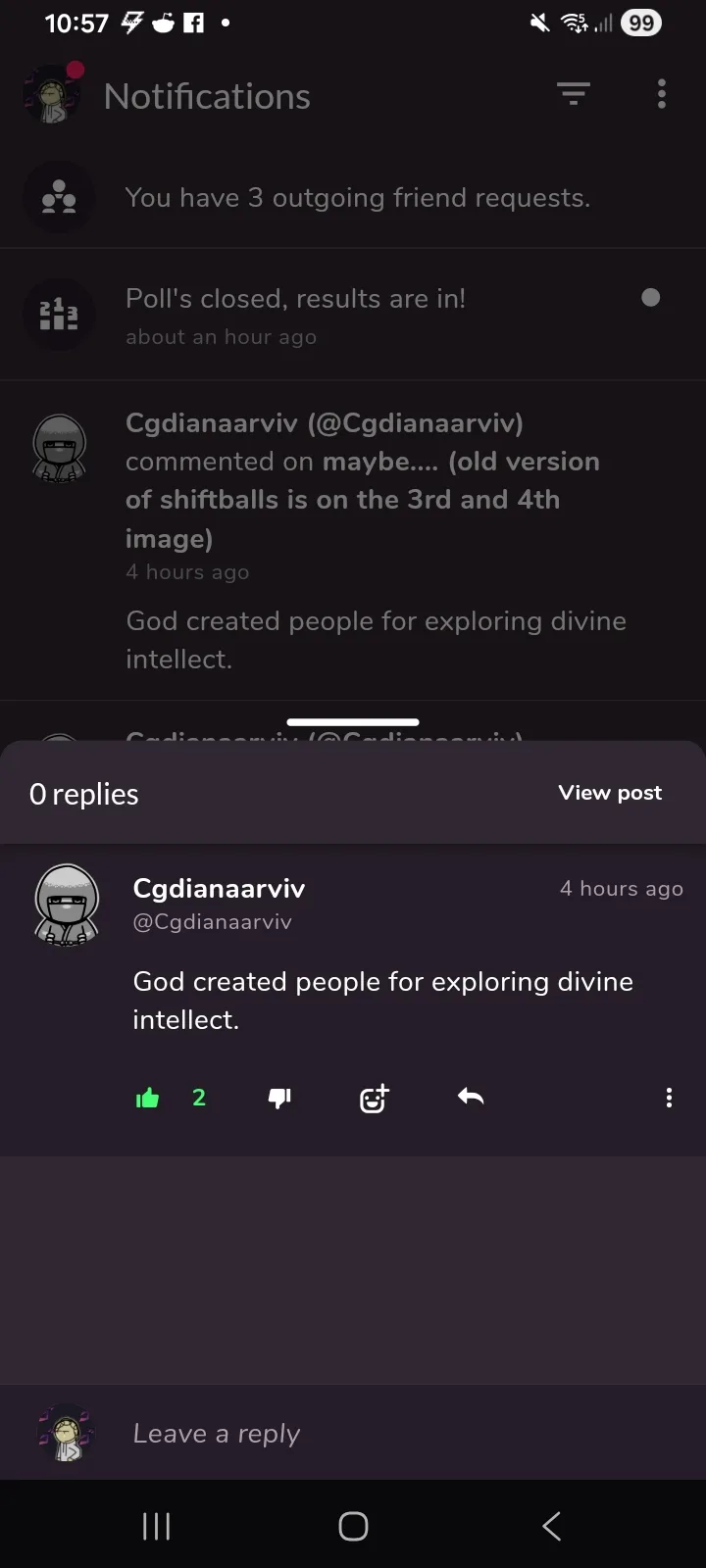Image resolution: width=706 pixels, height=1568 pixels.
Task: Tap the sheet drag handle
Action: pyautogui.click(x=353, y=722)
